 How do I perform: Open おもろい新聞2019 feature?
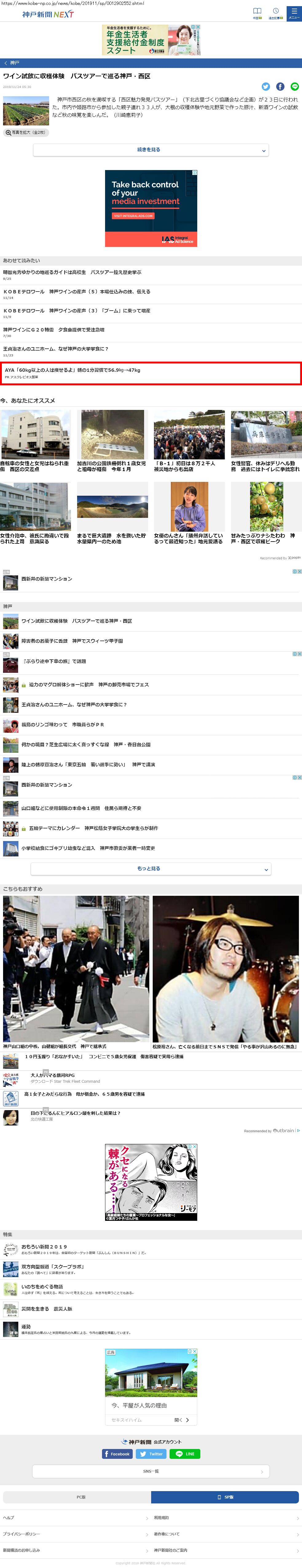pos(44,1247)
